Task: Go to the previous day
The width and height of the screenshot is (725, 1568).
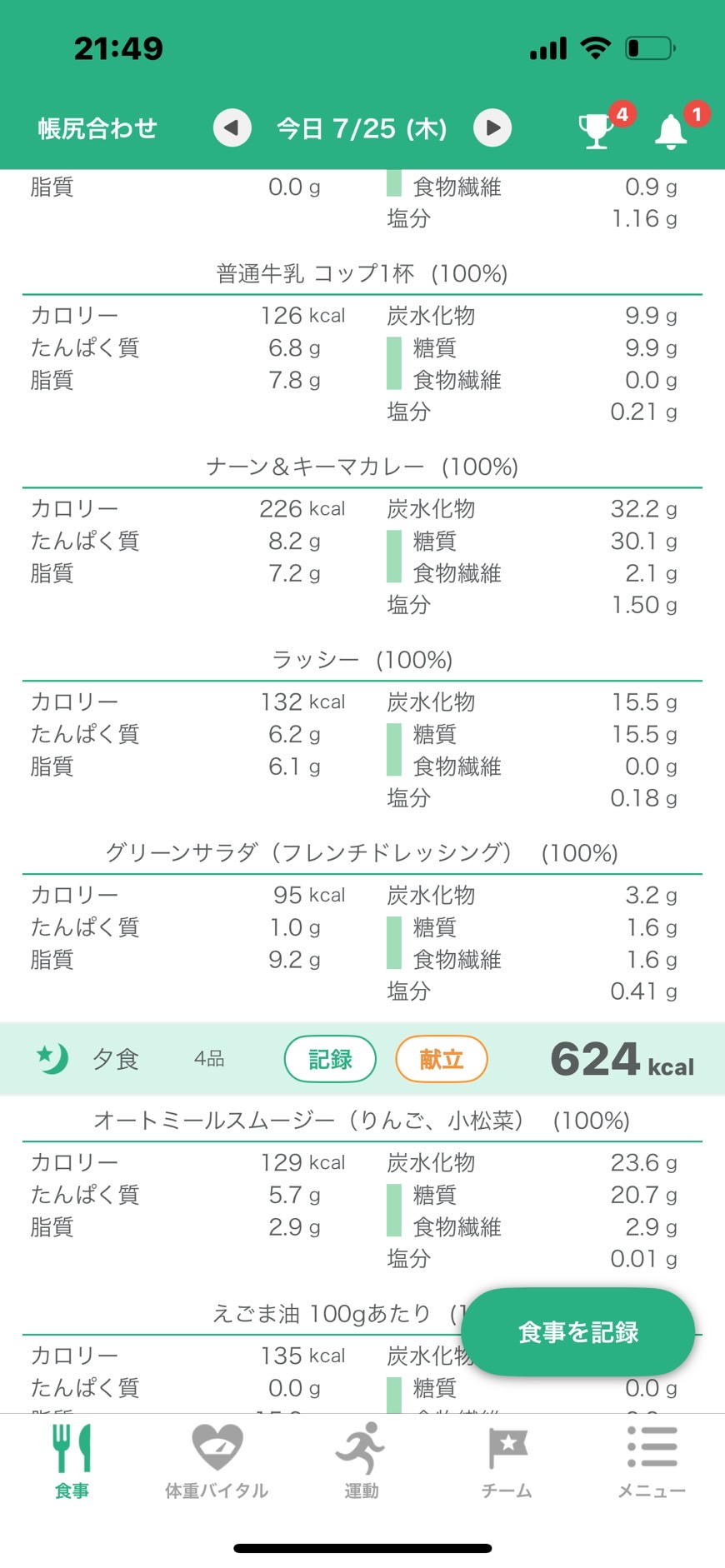Action: pos(232,128)
